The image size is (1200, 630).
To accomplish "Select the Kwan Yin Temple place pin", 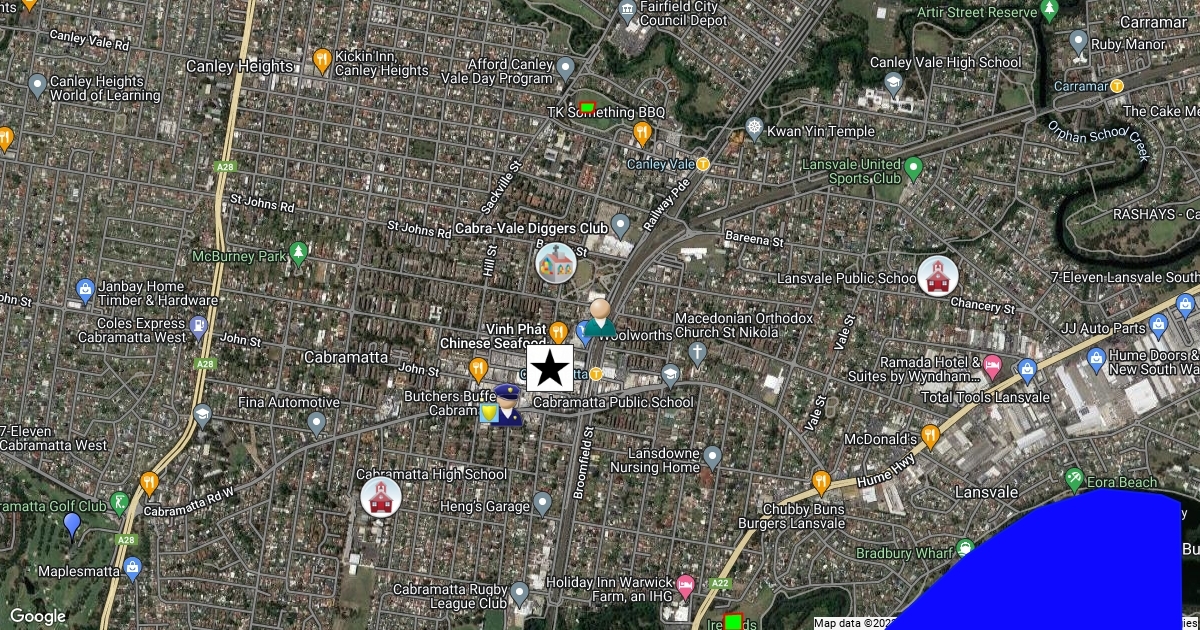I will coord(754,128).
